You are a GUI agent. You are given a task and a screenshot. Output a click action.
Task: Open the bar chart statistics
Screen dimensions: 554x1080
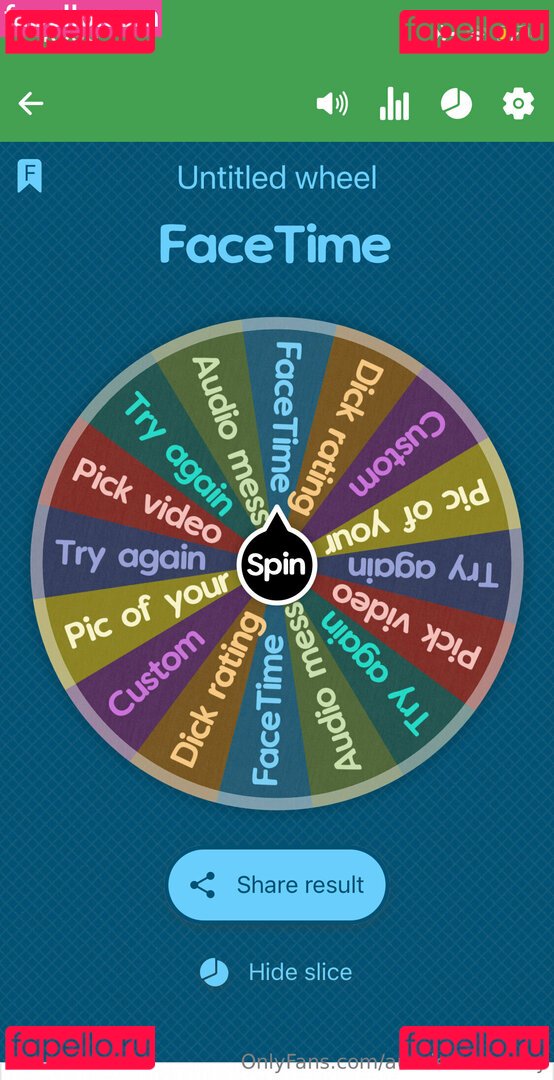click(x=394, y=104)
